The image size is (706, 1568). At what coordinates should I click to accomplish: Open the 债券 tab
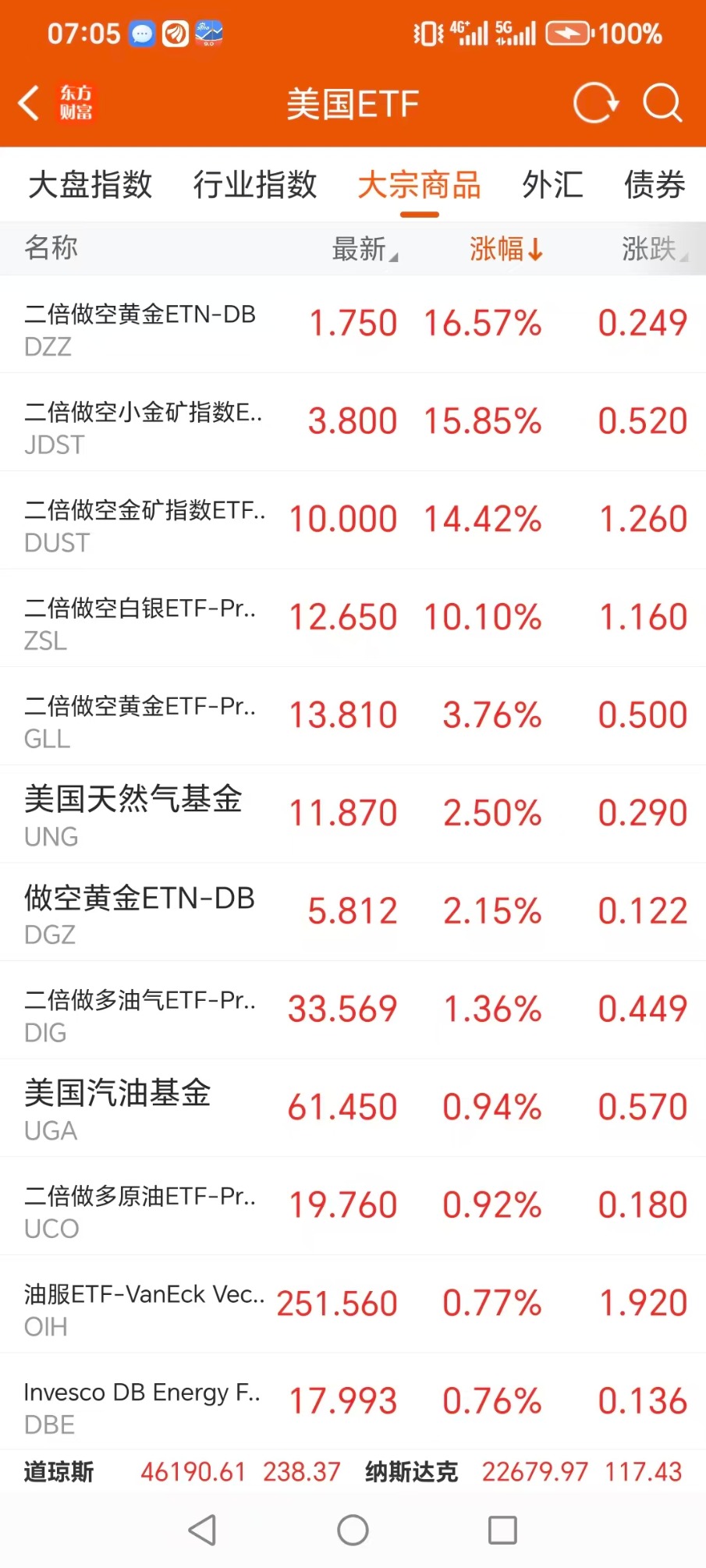[x=654, y=185]
